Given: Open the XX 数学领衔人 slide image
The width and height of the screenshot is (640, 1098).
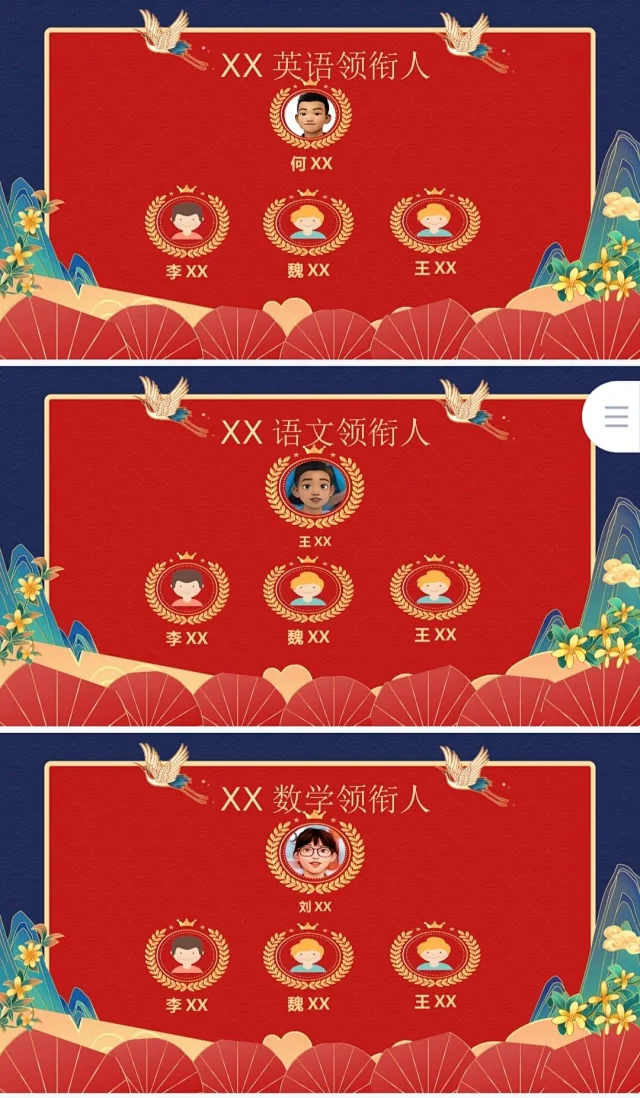Looking at the screenshot, I should 320,914.
